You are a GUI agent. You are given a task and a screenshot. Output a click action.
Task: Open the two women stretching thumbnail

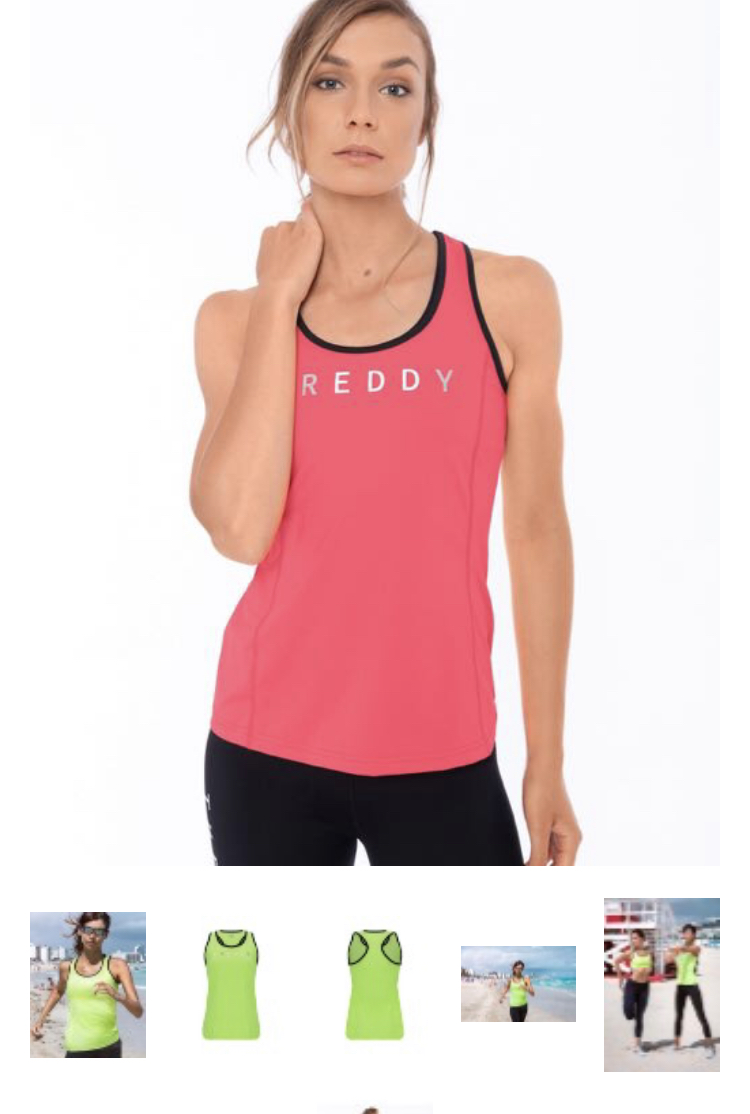tap(661, 984)
